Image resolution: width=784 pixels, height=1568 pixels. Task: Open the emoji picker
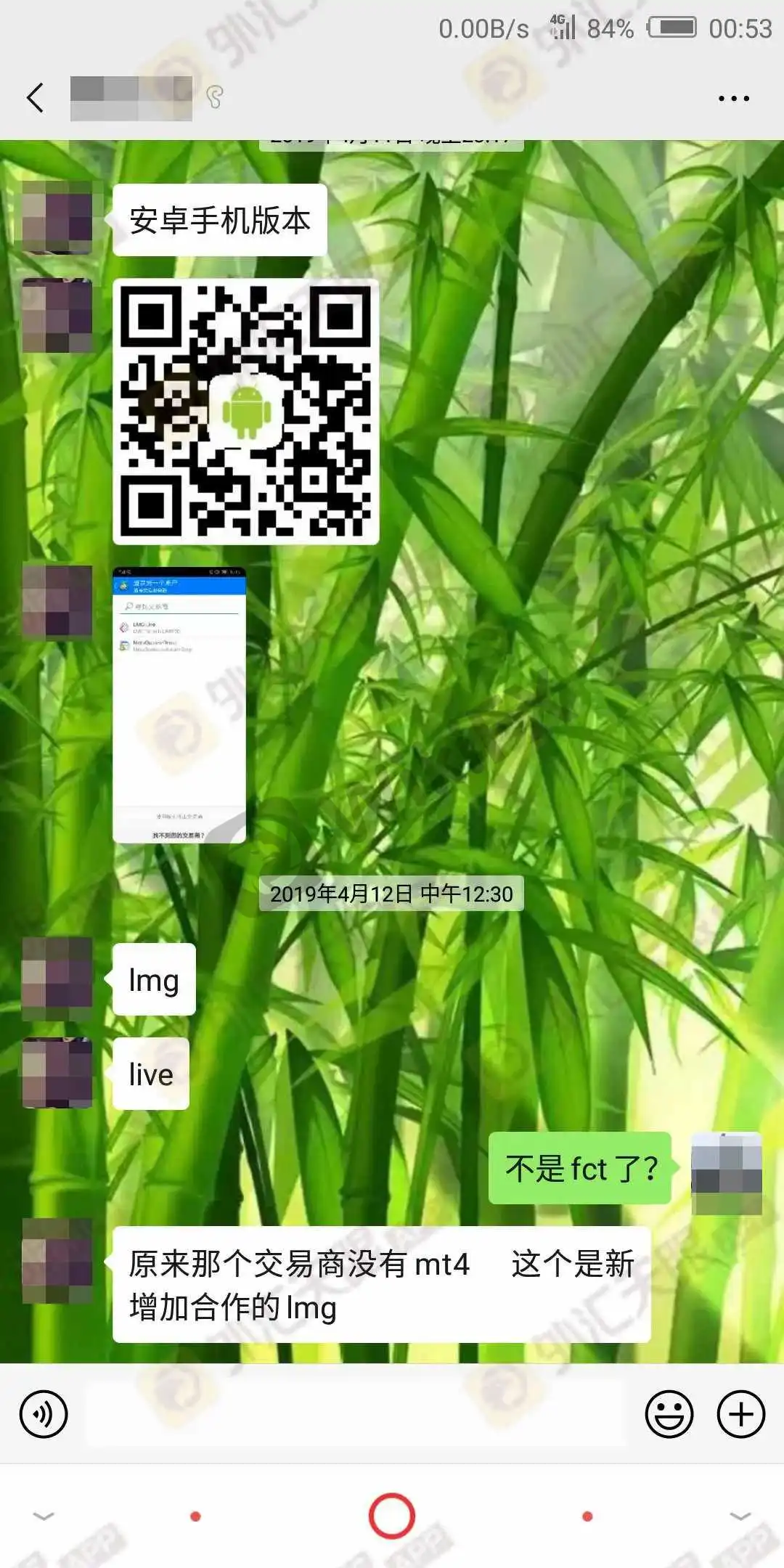(x=669, y=1414)
